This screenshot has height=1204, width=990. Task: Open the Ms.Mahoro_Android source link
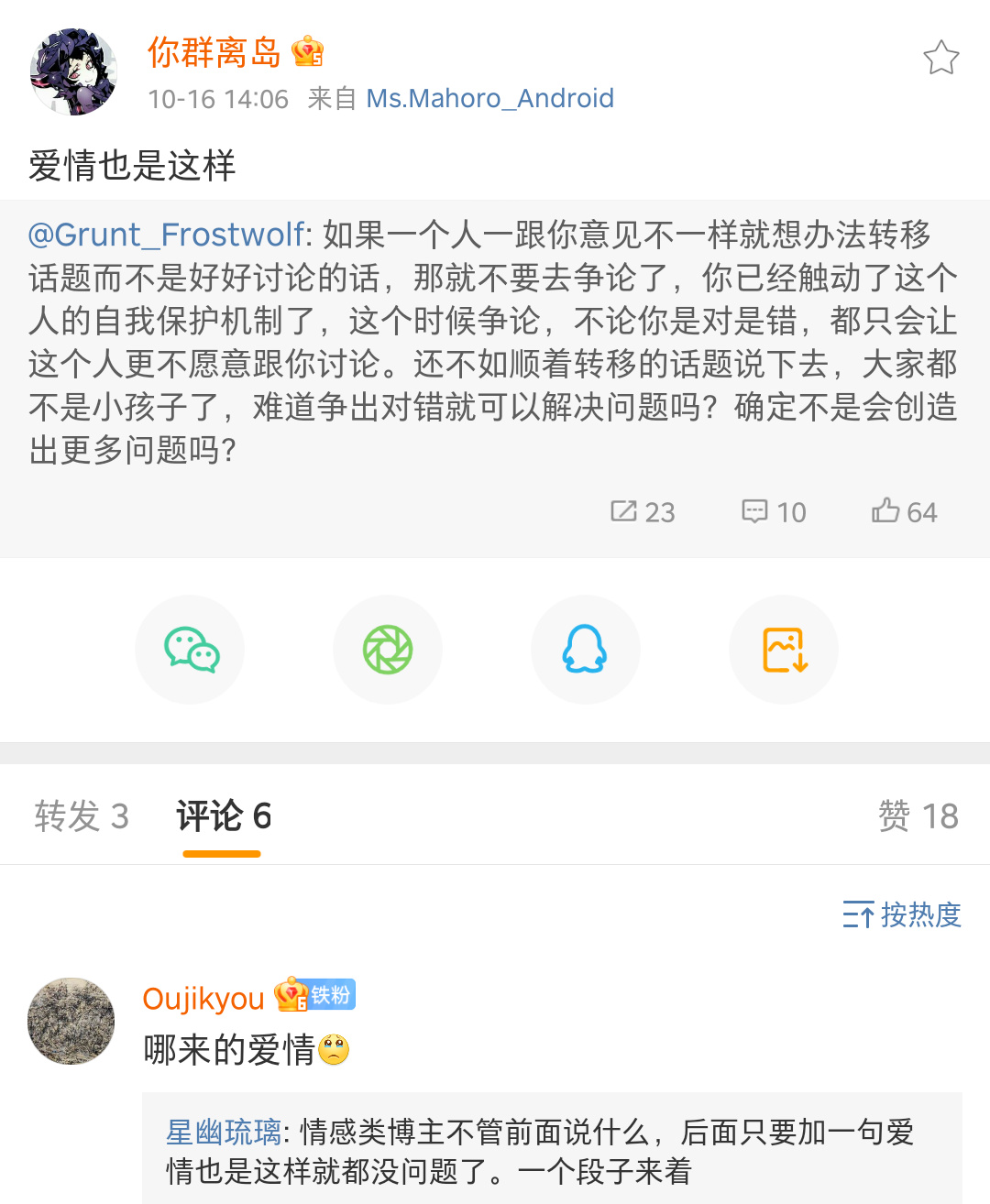click(489, 98)
